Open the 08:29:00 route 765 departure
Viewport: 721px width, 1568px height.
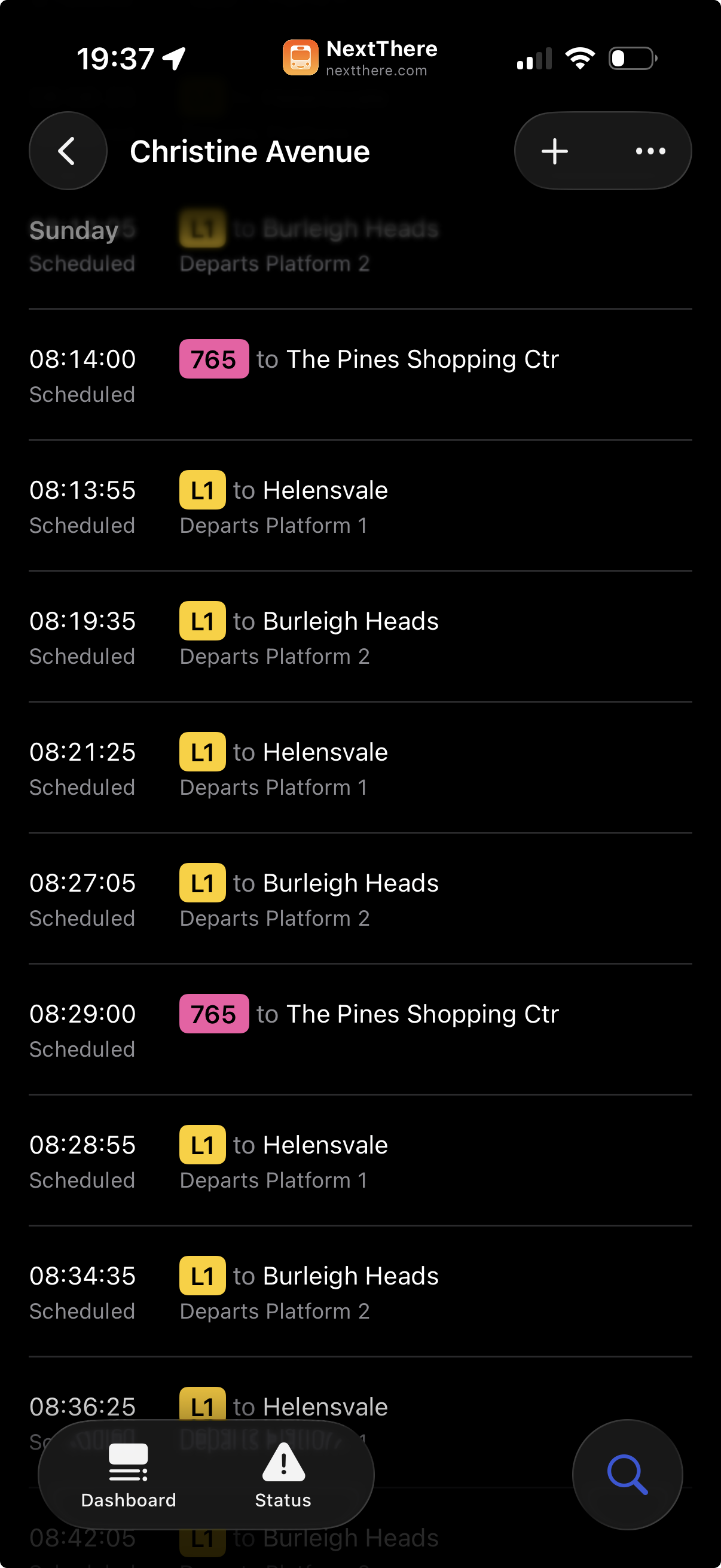tap(360, 1029)
